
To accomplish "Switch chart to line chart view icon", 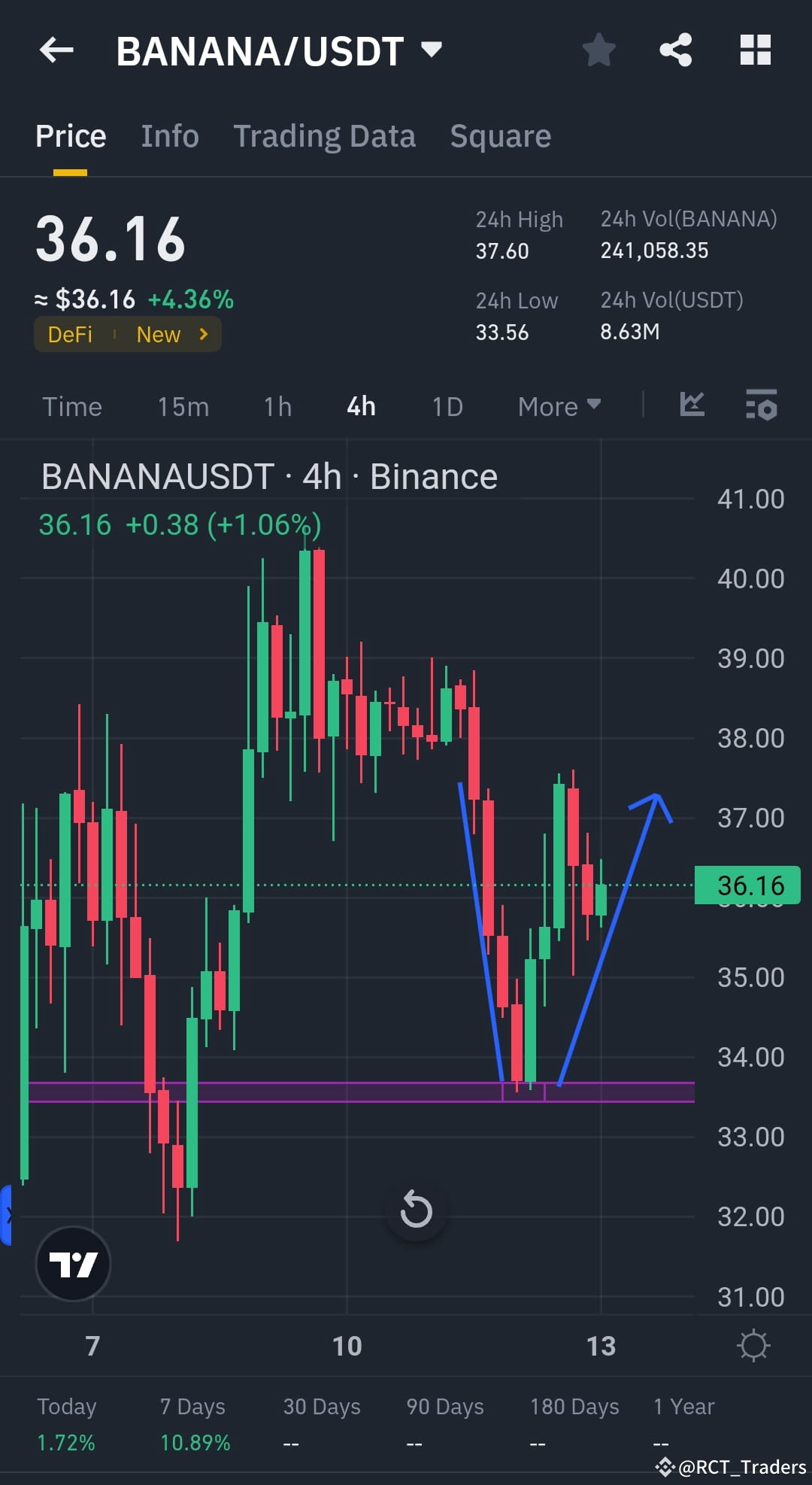I will coord(692,405).
